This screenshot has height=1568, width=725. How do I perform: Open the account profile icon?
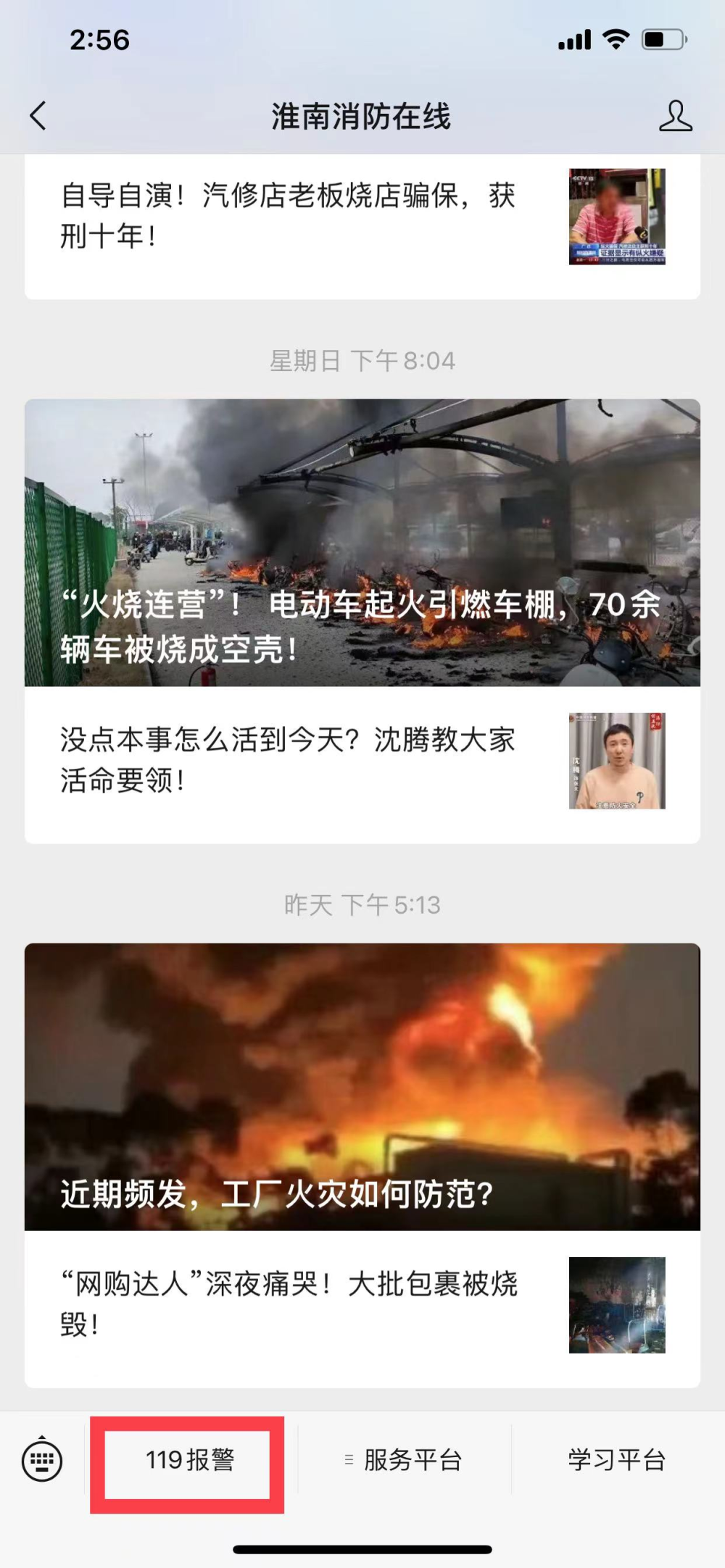point(675,116)
